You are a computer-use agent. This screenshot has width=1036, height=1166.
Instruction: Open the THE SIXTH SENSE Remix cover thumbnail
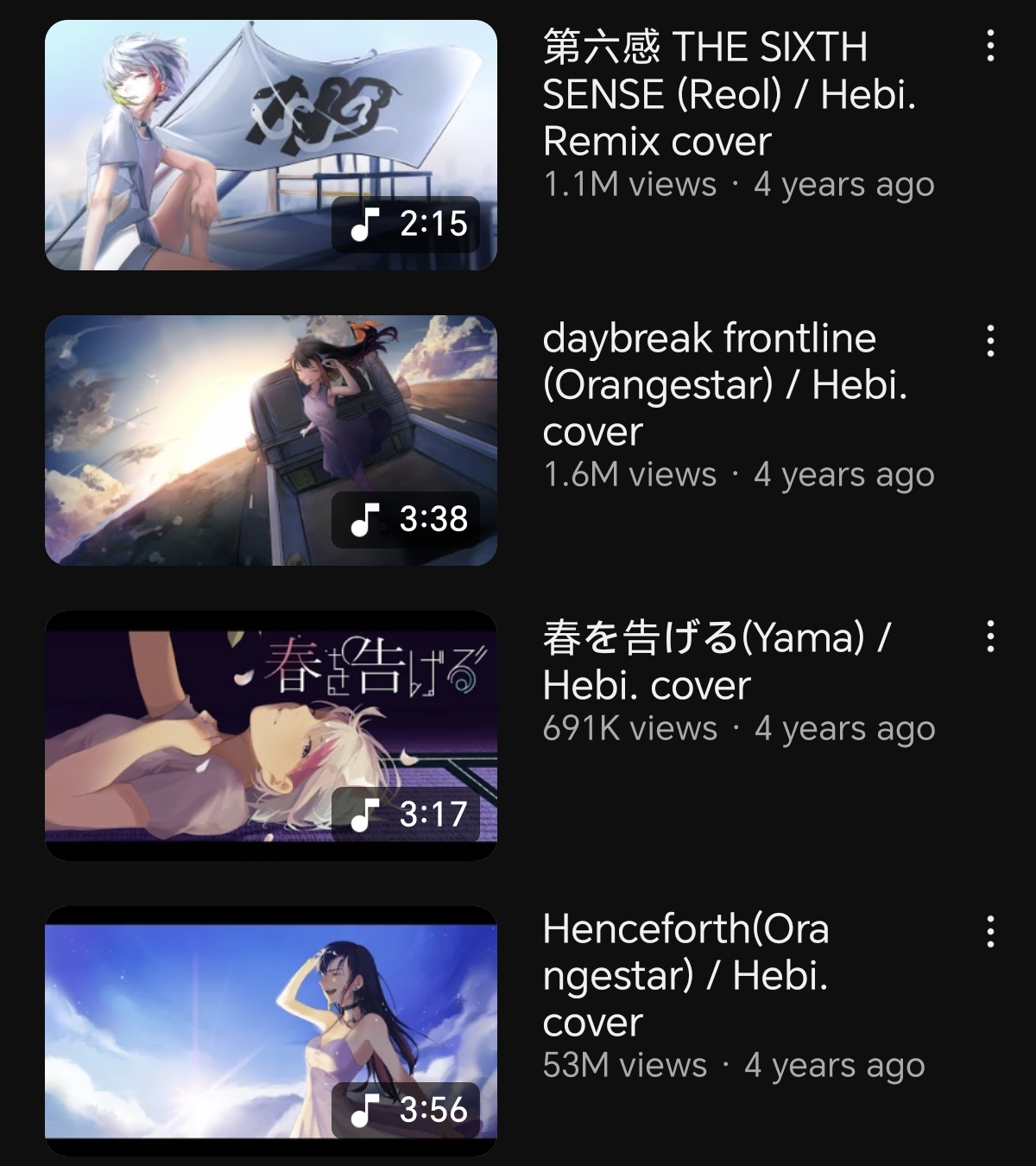pyautogui.click(x=270, y=145)
